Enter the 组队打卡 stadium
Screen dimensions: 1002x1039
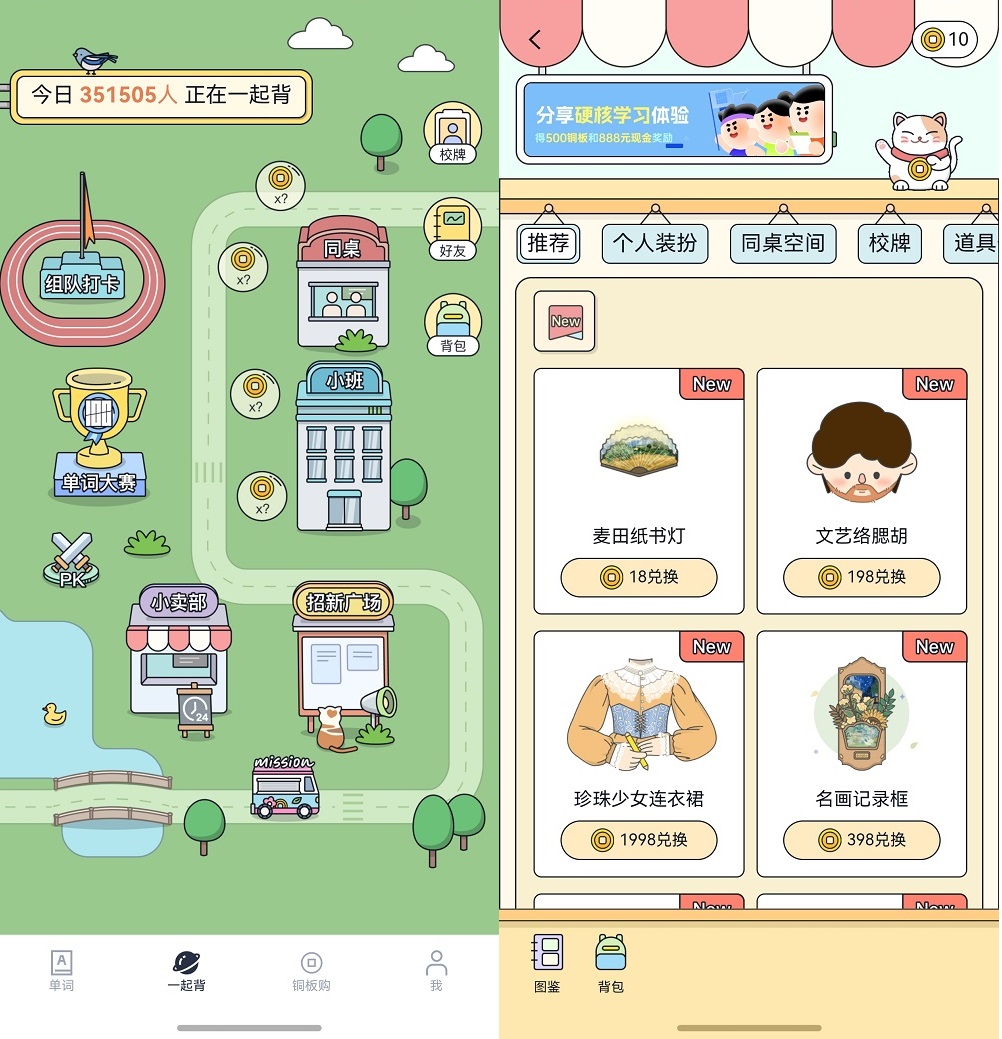[82, 282]
